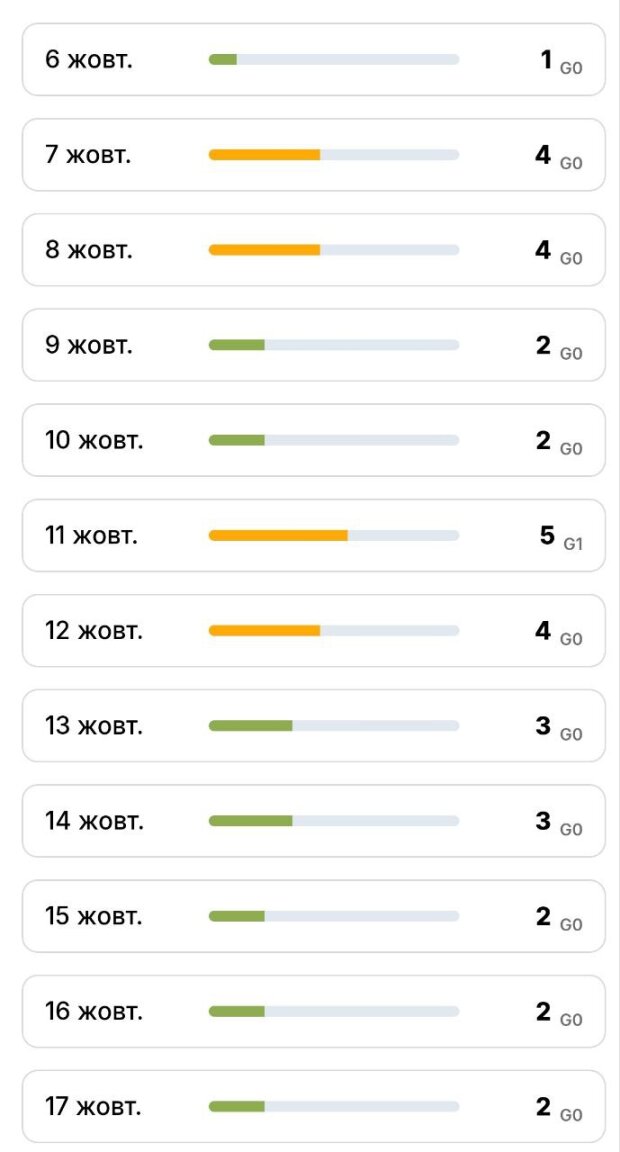The image size is (620, 1152).
Task: View details for 13 жовт.
Action: tap(313, 726)
